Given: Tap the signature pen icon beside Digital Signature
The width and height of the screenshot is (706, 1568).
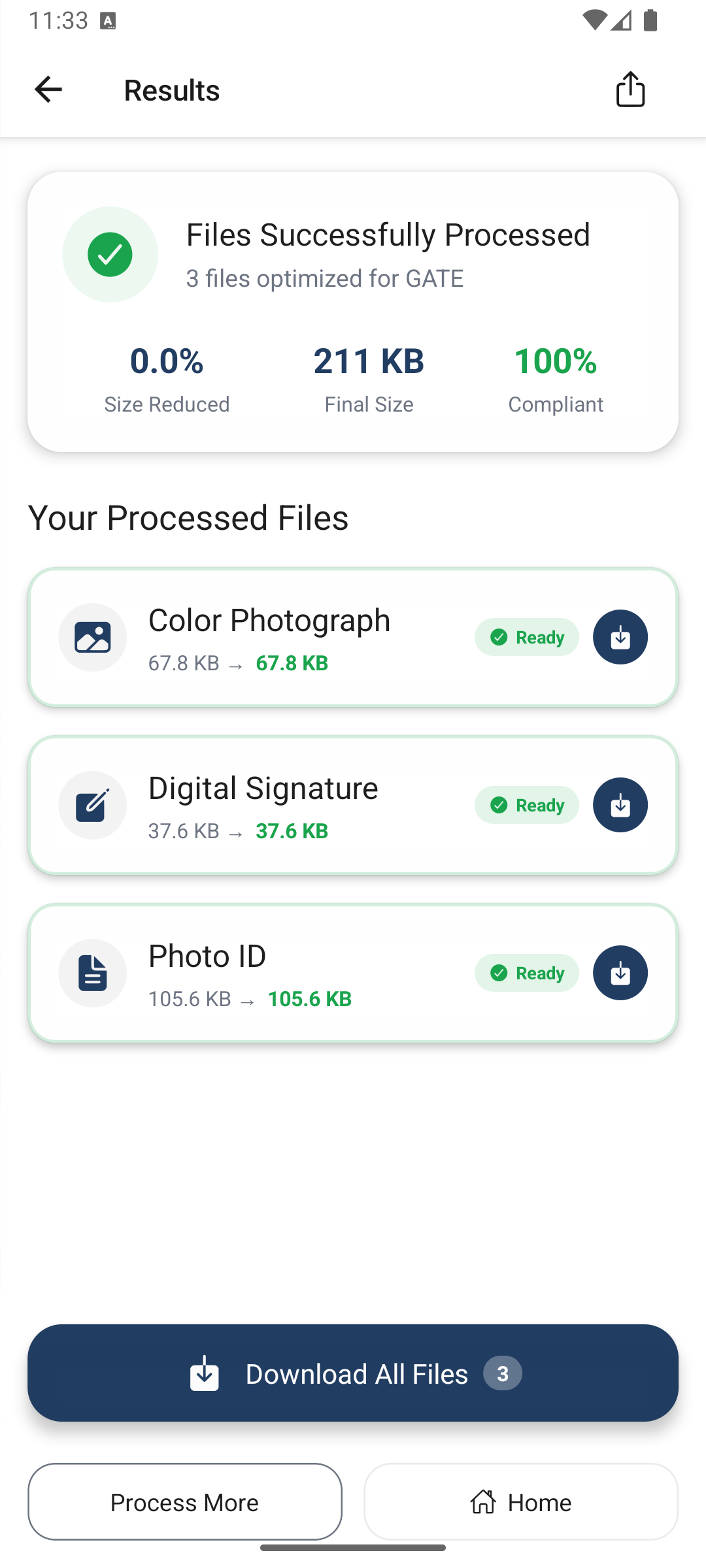Looking at the screenshot, I should tap(92, 805).
